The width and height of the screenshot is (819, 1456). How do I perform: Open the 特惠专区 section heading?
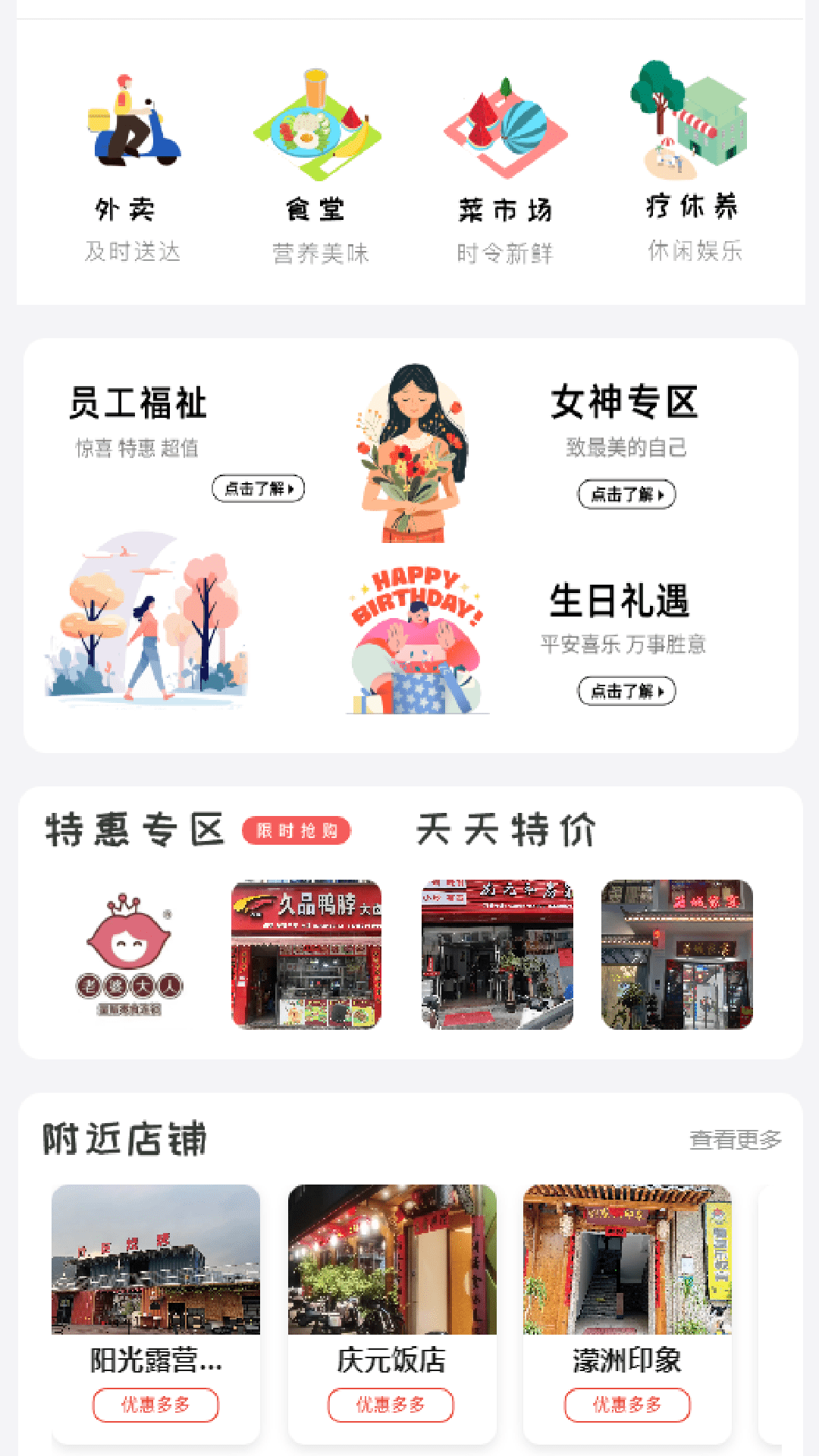135,828
